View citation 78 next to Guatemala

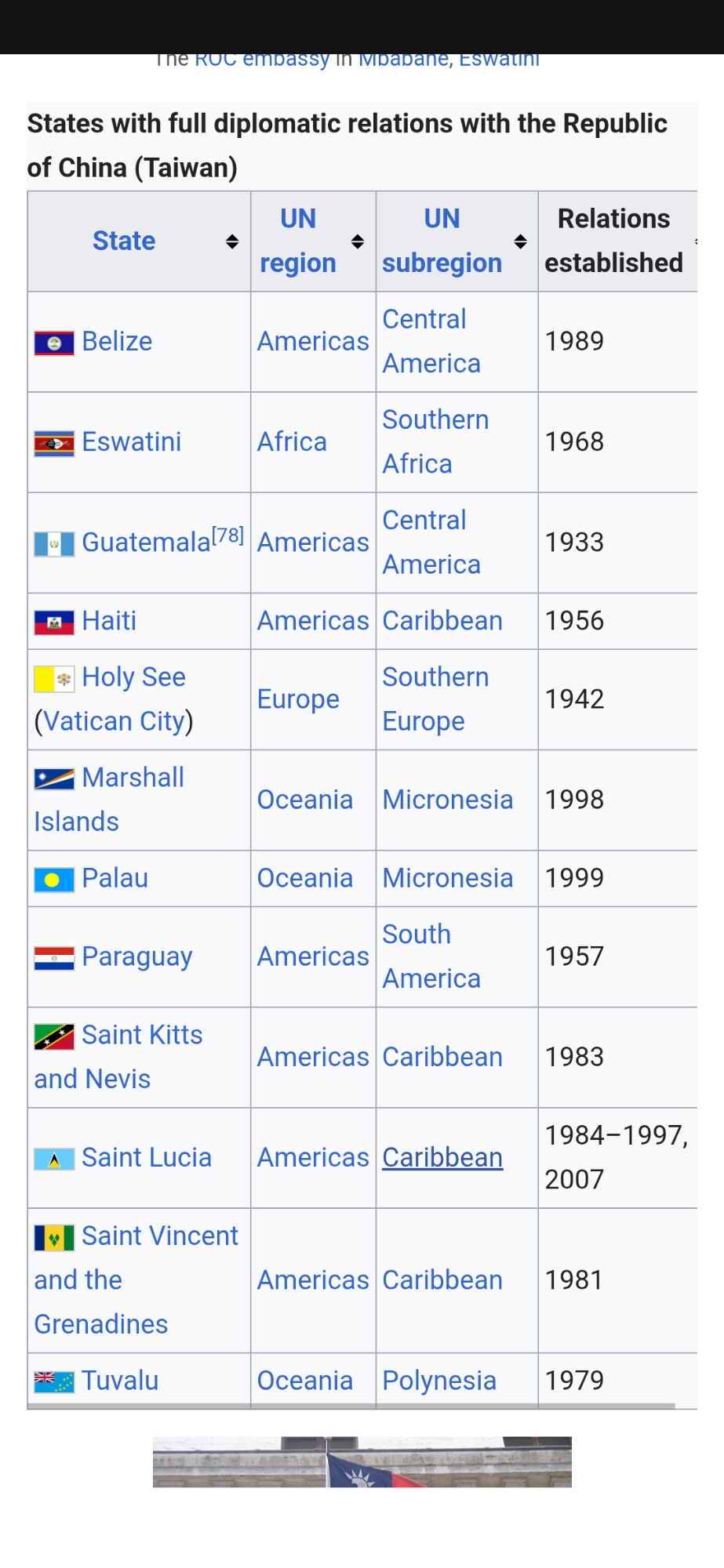[x=228, y=535]
